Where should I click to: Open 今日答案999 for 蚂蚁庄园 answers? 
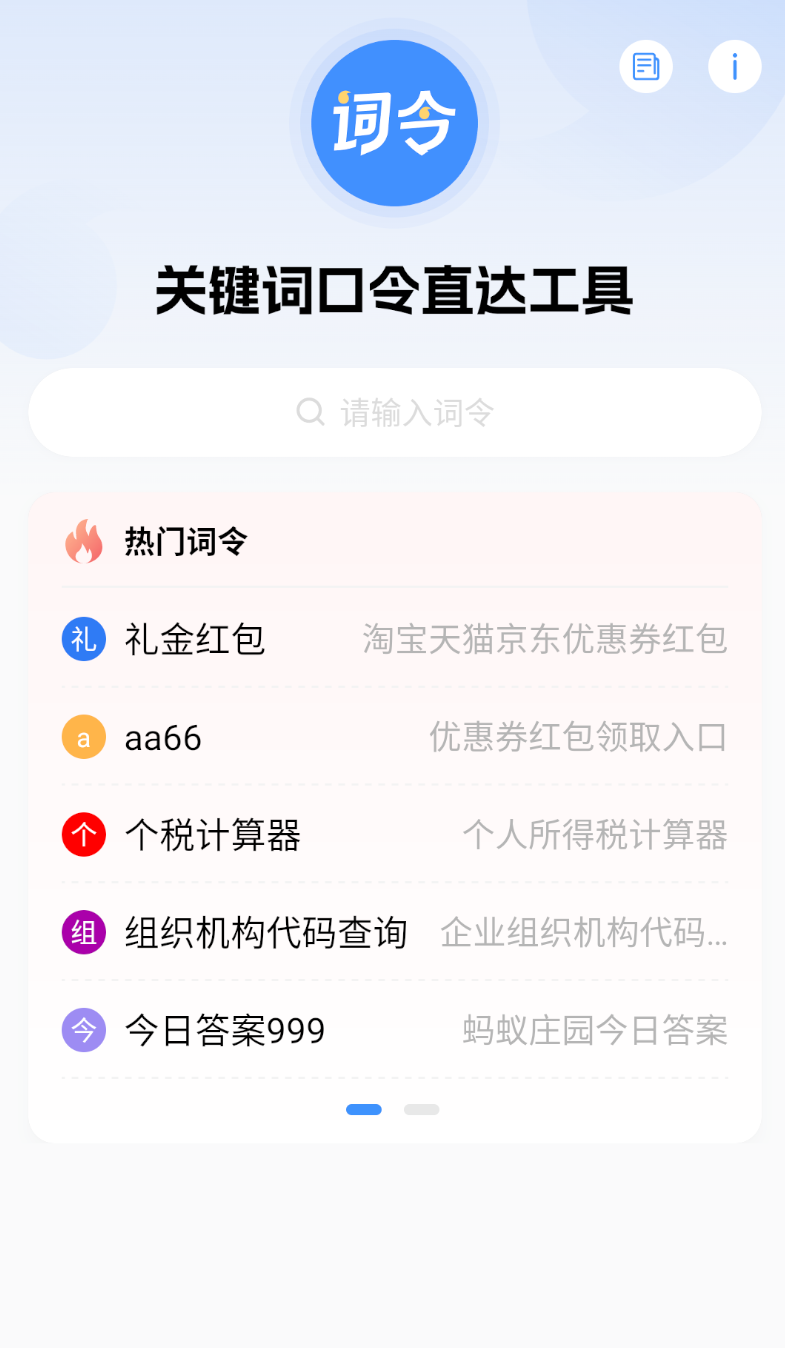pos(223,1030)
